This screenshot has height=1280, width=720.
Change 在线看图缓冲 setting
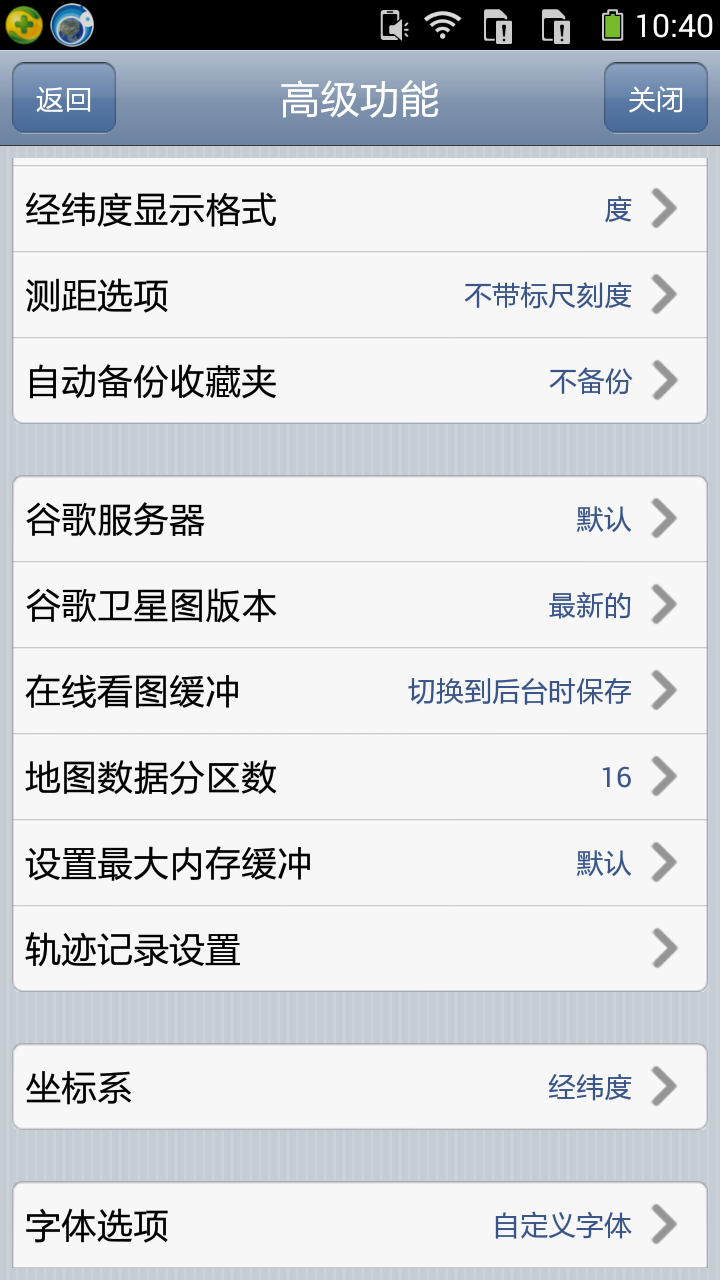(360, 691)
